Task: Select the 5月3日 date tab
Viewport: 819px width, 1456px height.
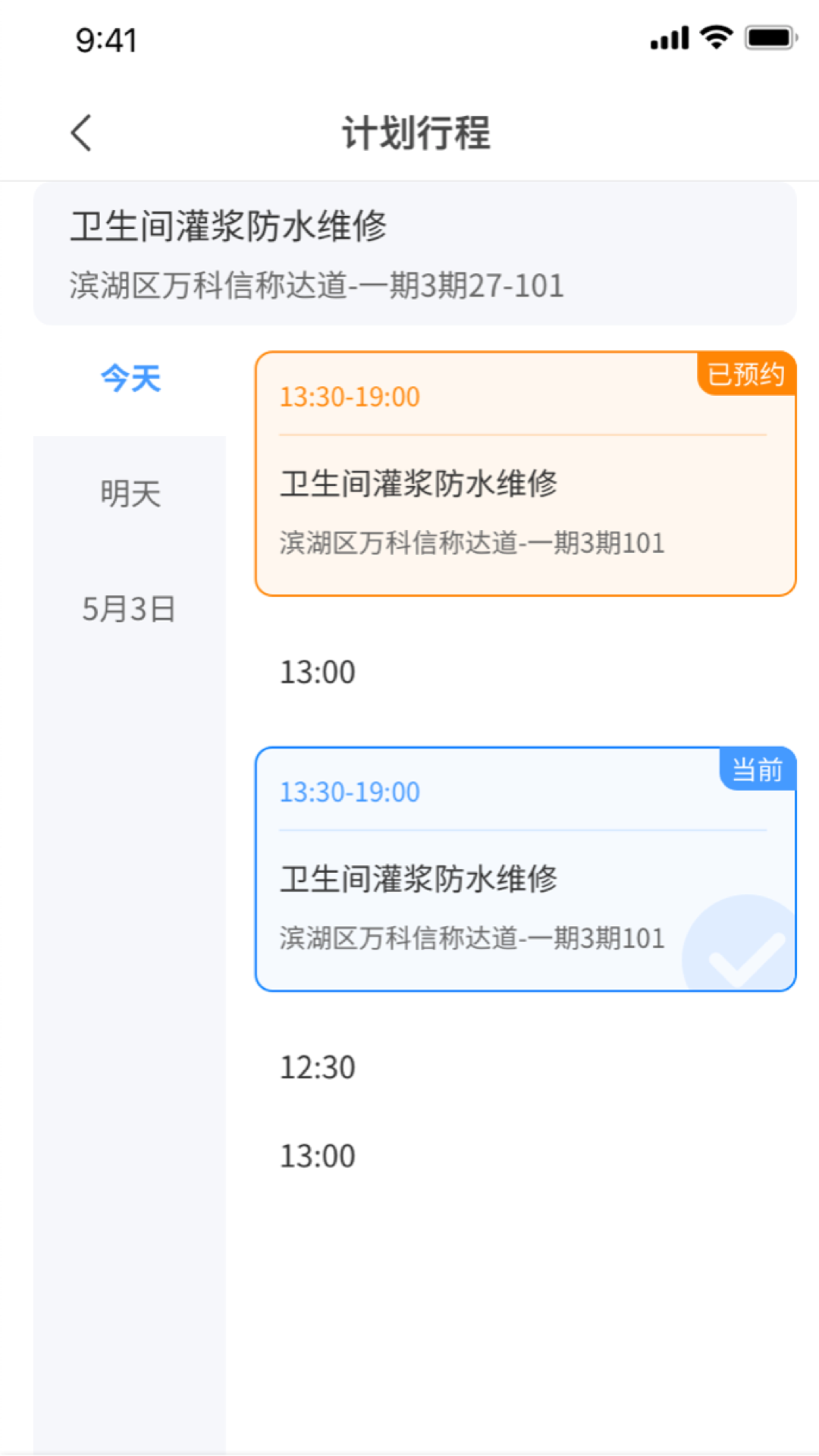Action: 129,609
